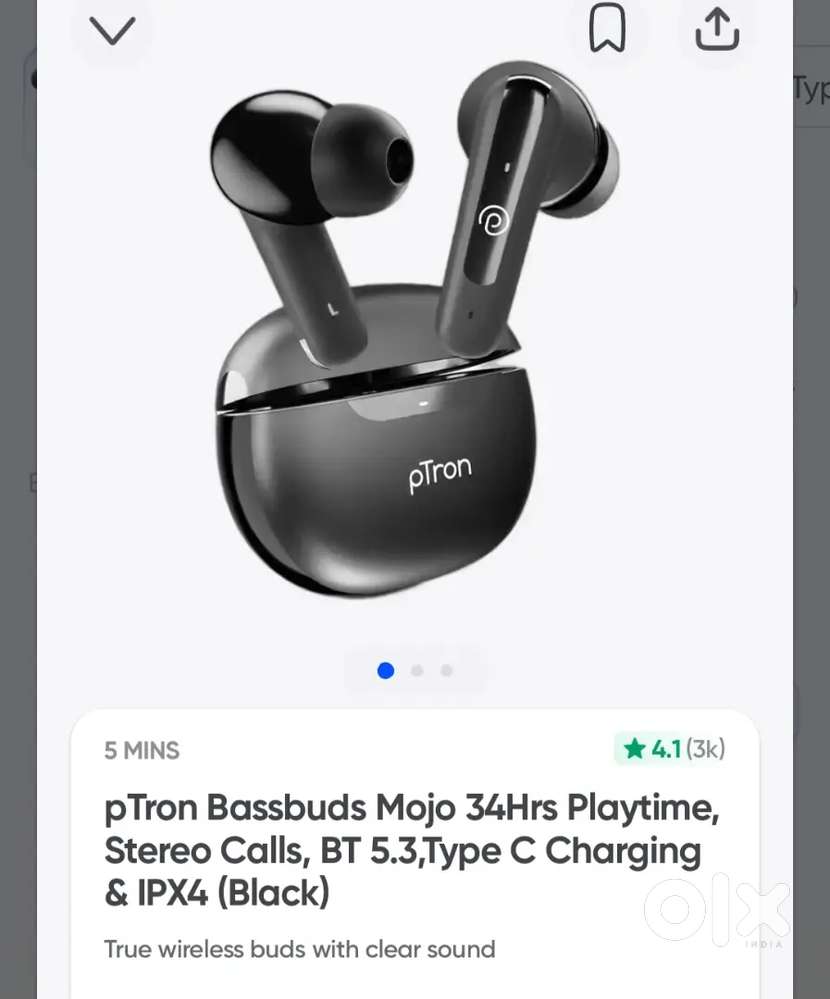Bookmark the pTron Bassbuds Mojo product
This screenshot has height=999, width=830.
pyautogui.click(x=607, y=29)
